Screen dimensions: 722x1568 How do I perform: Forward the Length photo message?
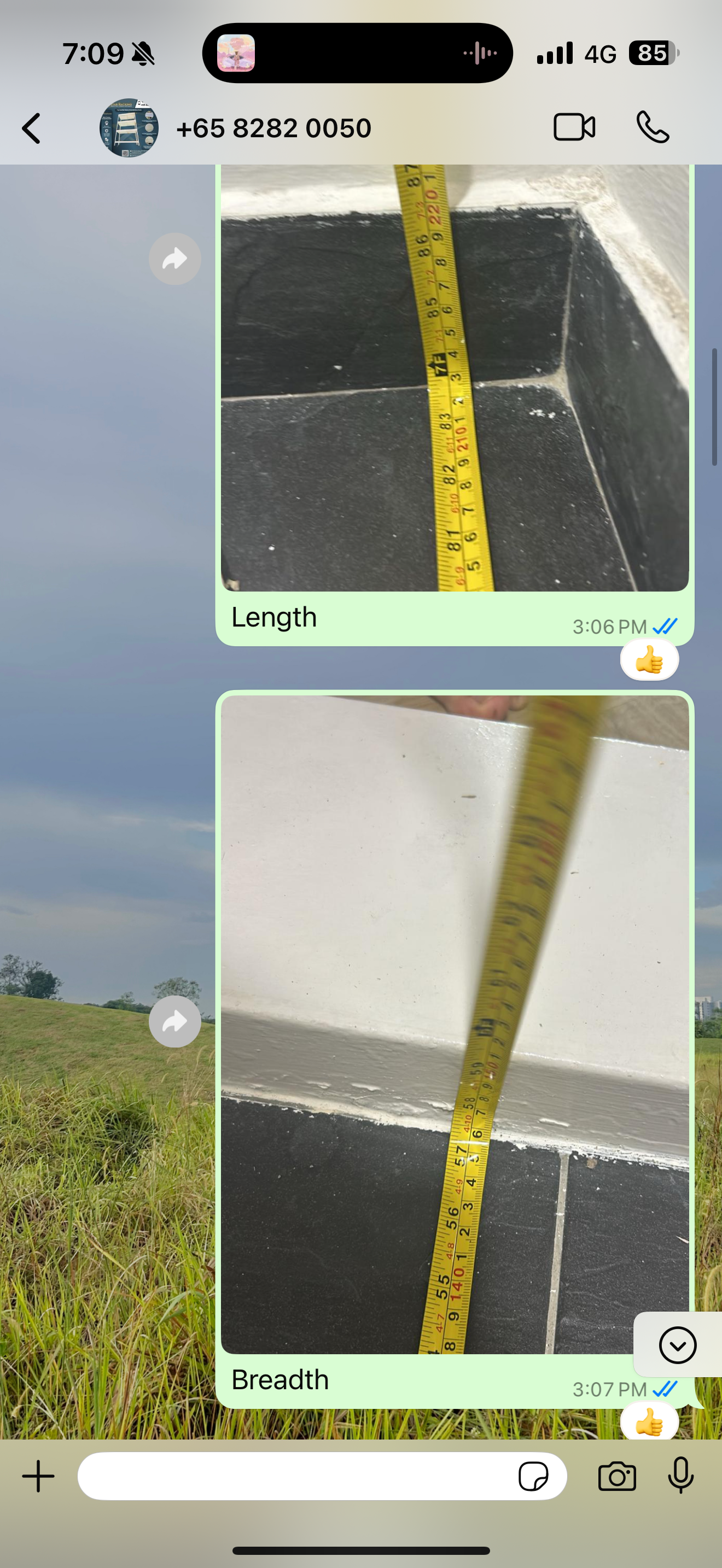[x=174, y=259]
